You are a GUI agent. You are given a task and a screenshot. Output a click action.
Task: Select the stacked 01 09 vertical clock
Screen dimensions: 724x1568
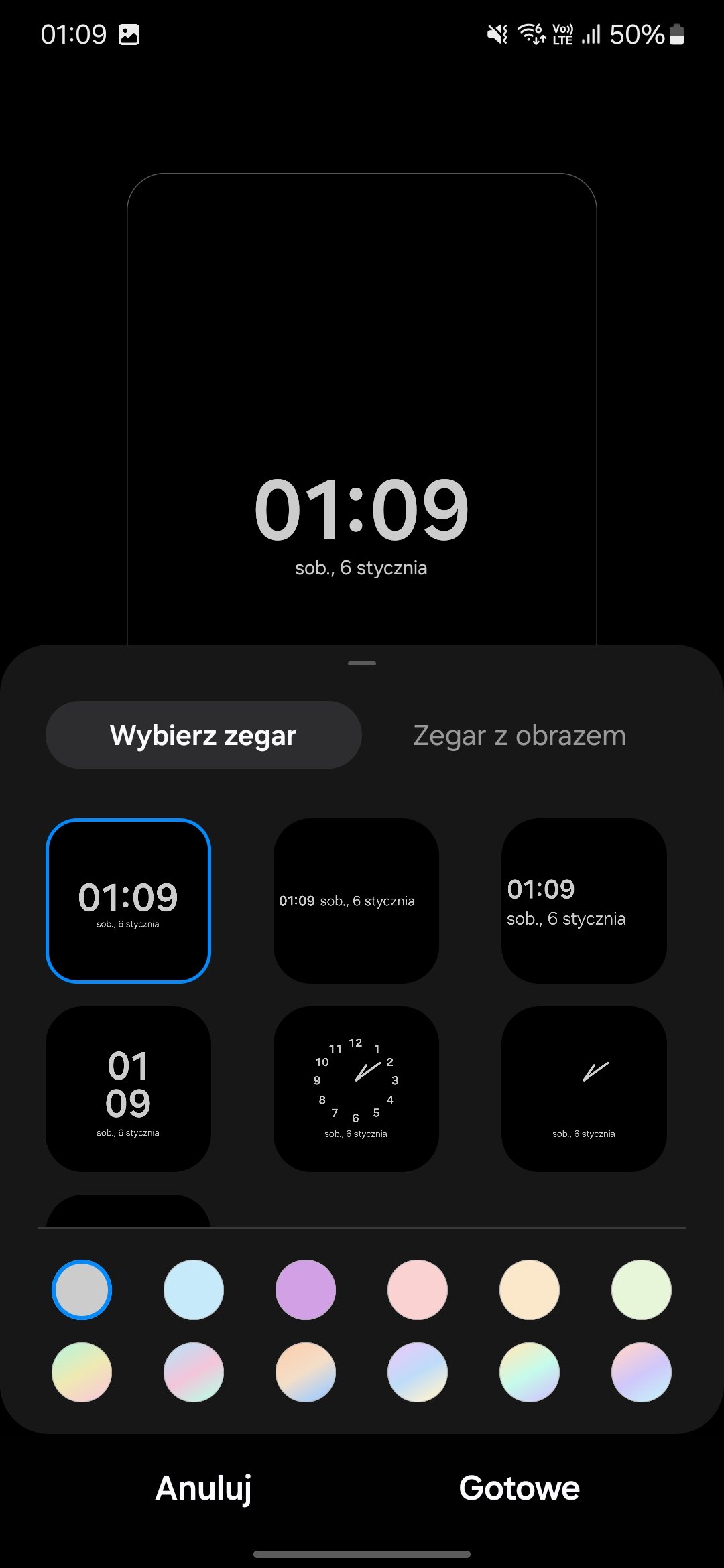point(128,1089)
